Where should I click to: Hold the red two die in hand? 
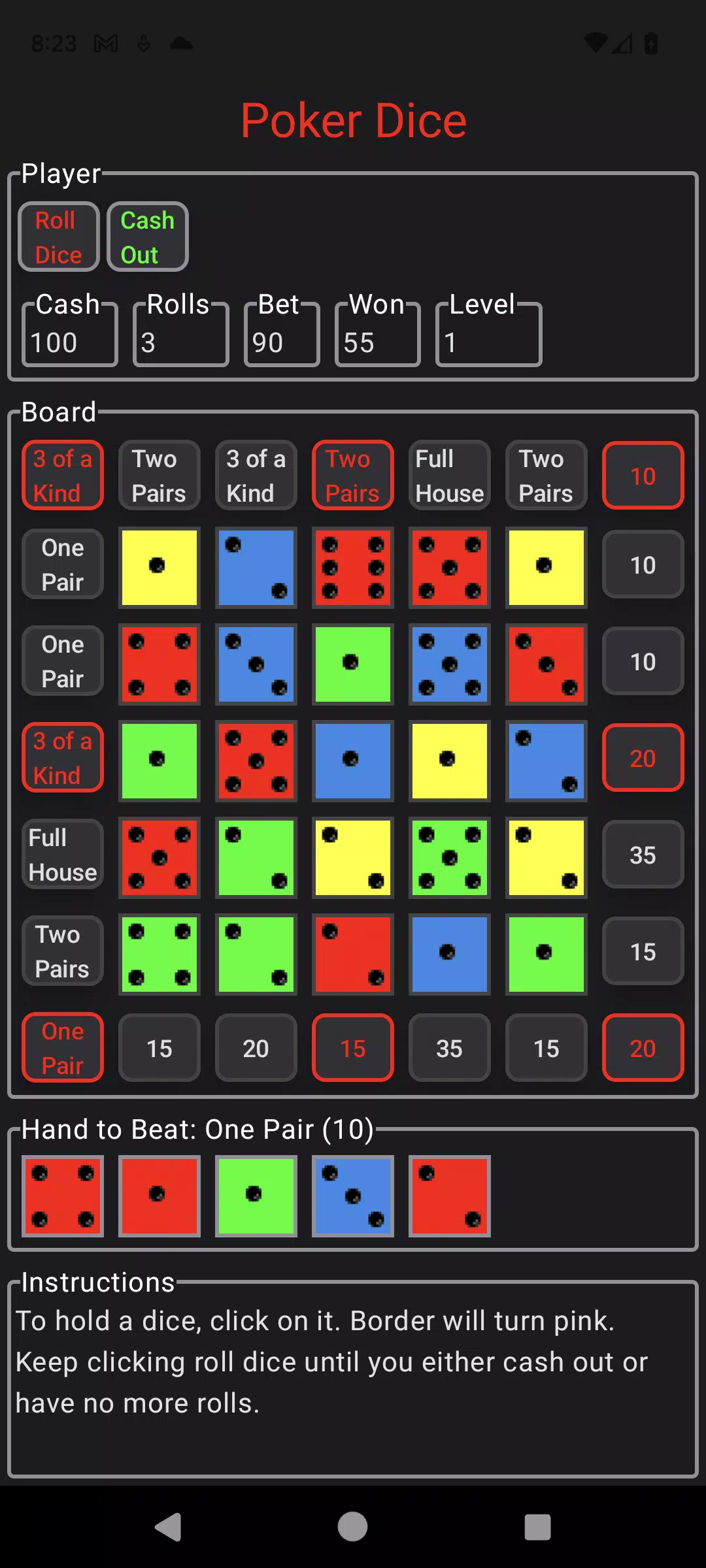point(450,1196)
